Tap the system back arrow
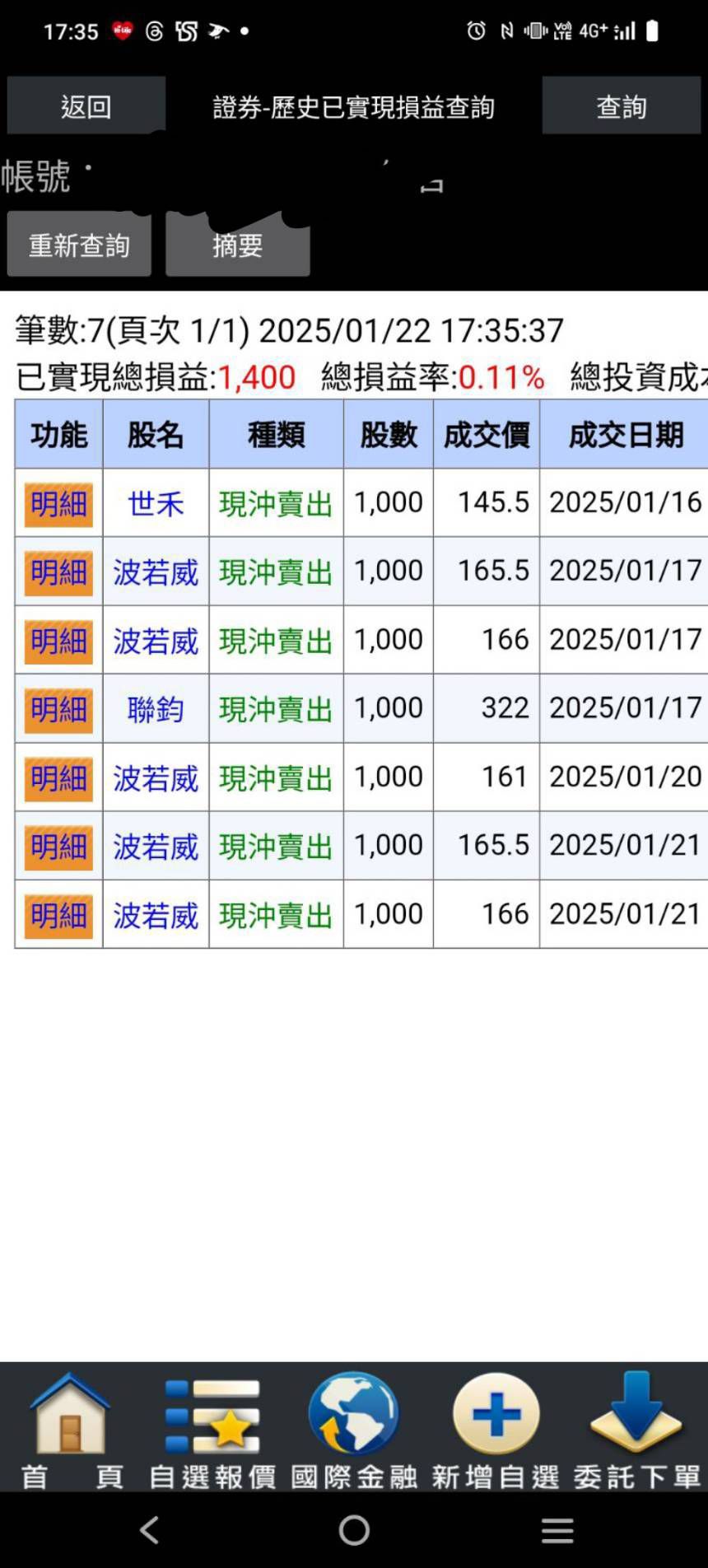Screen dimensions: 708x1568 [149, 1530]
